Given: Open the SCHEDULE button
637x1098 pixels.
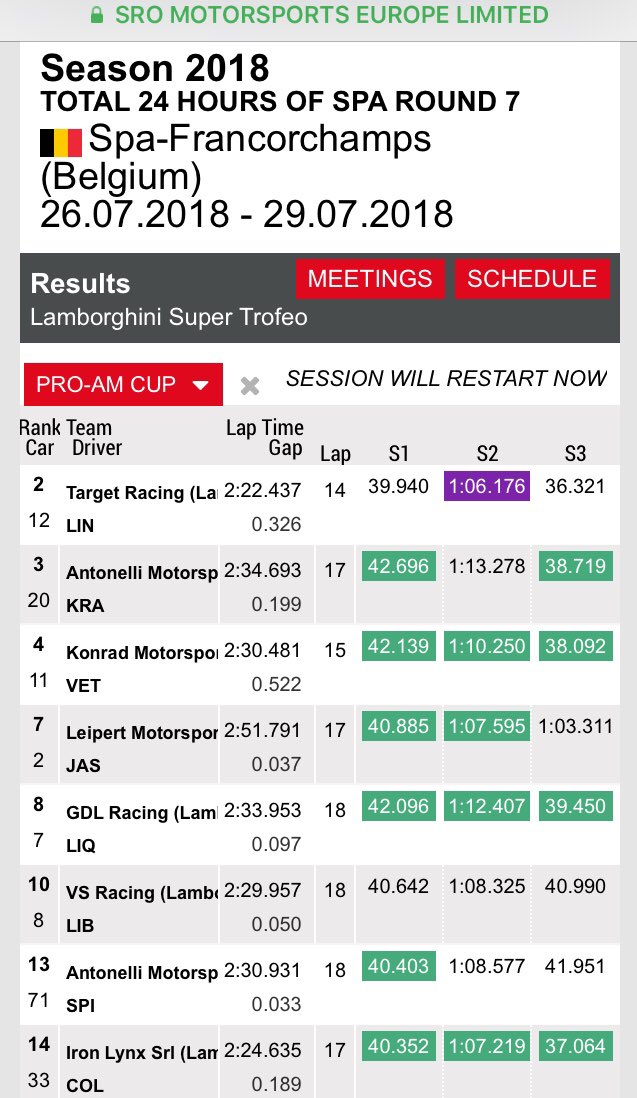Looking at the screenshot, I should pyautogui.click(x=532, y=279).
